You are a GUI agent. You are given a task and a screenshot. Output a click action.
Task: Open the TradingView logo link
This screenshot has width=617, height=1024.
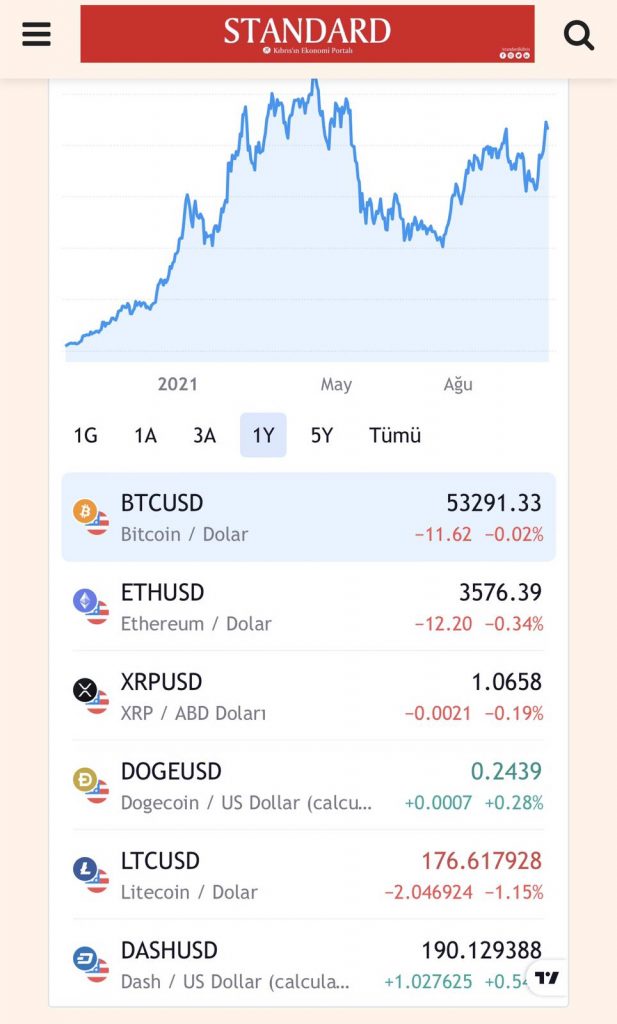547,978
